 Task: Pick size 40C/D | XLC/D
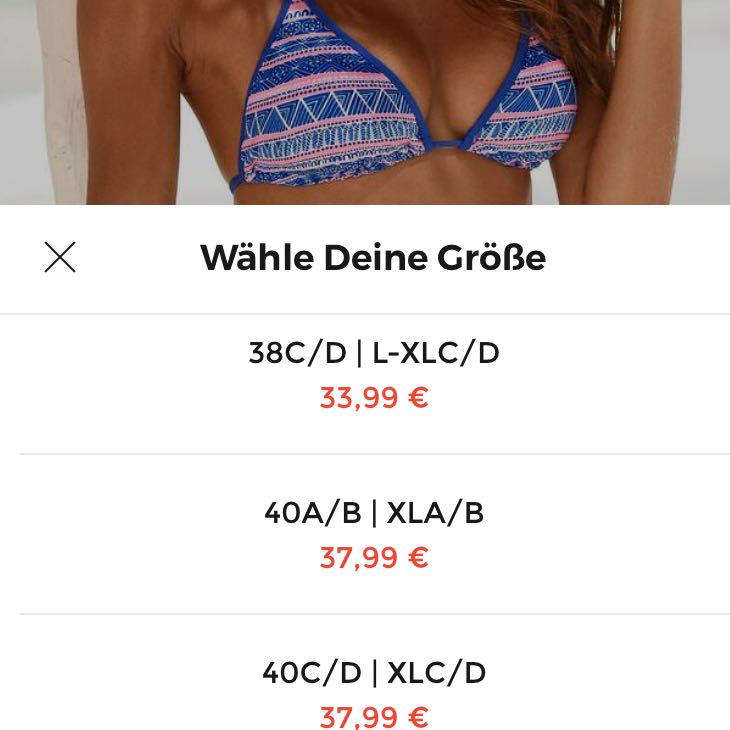coord(374,692)
